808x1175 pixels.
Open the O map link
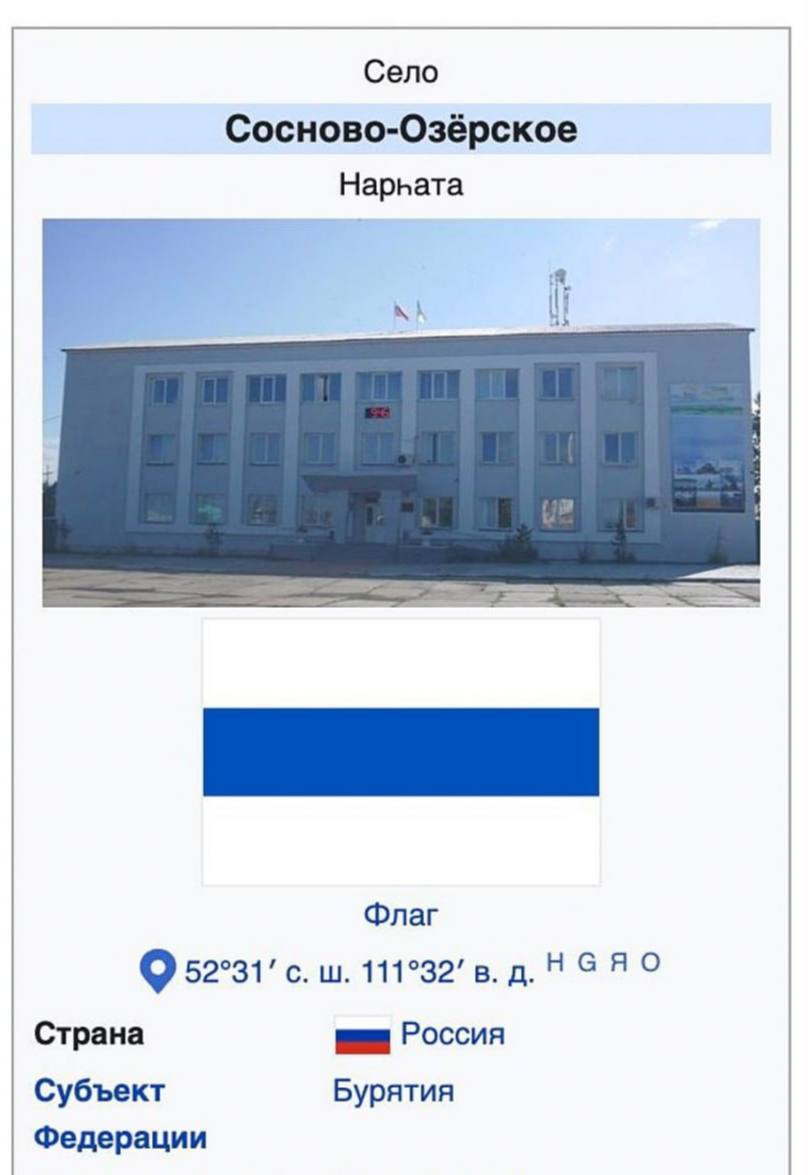pyautogui.click(x=651, y=963)
